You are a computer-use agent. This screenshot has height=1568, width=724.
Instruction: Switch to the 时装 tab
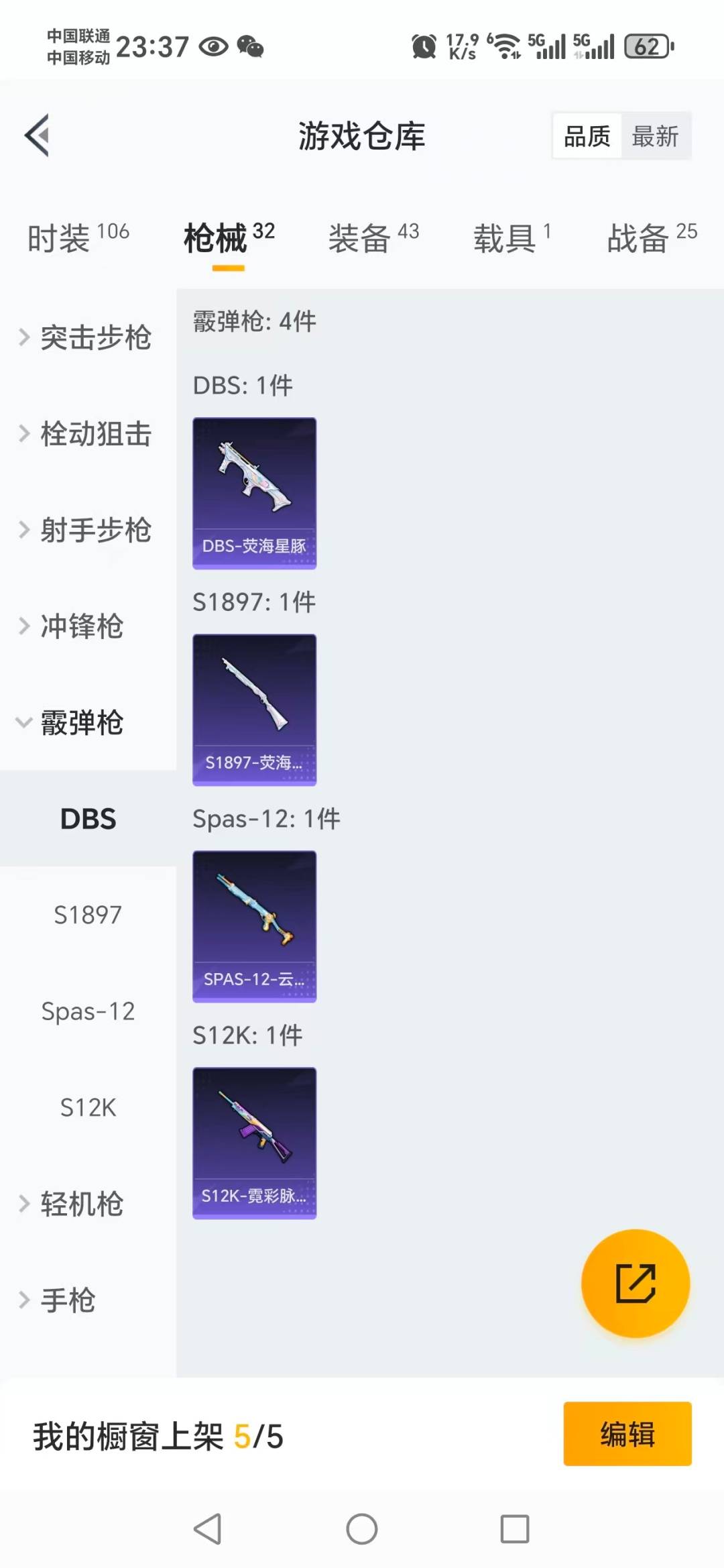coord(78,239)
